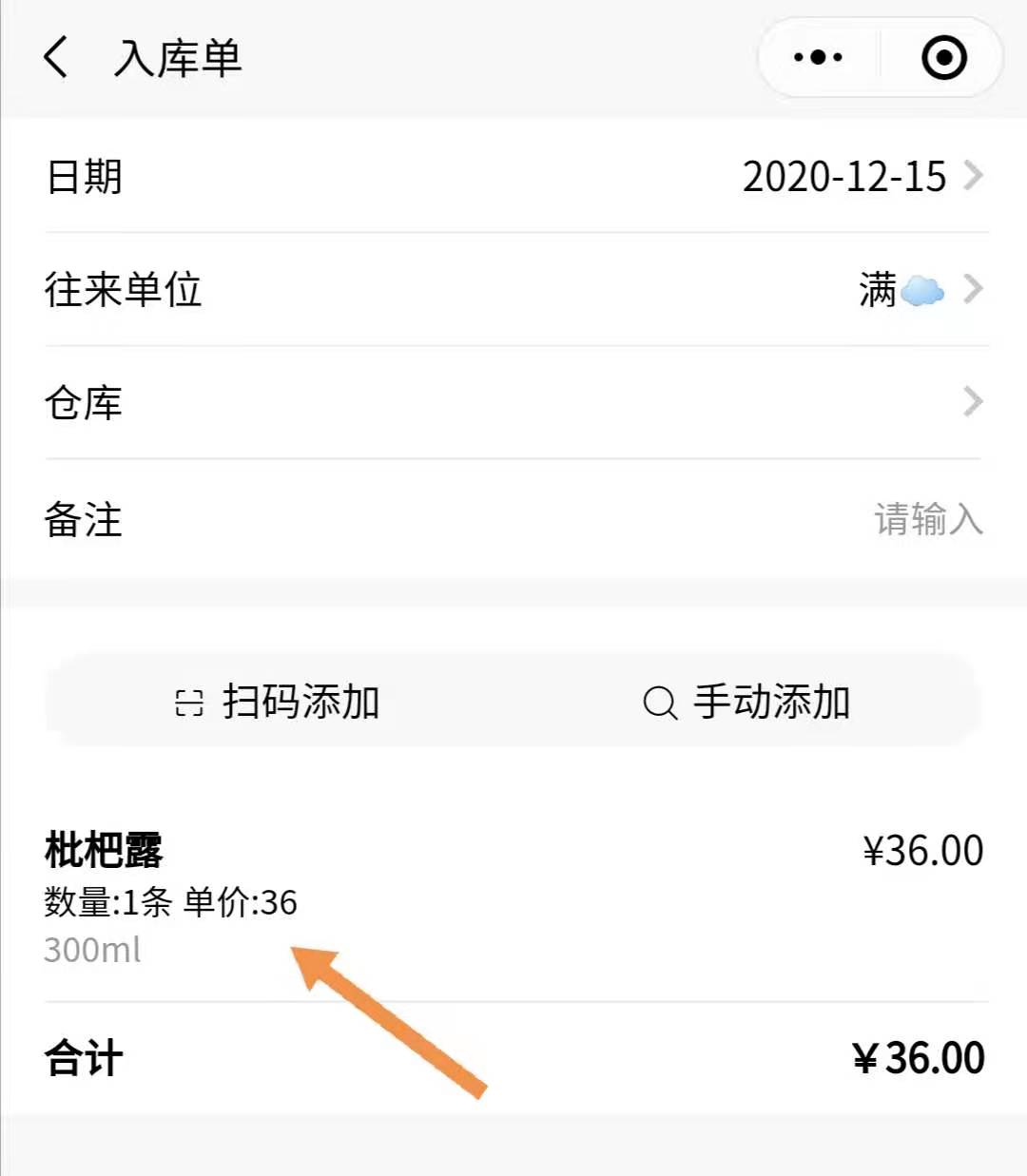Add an item via 扫码添加
The width and height of the screenshot is (1027, 1176).
pyautogui.click(x=278, y=702)
